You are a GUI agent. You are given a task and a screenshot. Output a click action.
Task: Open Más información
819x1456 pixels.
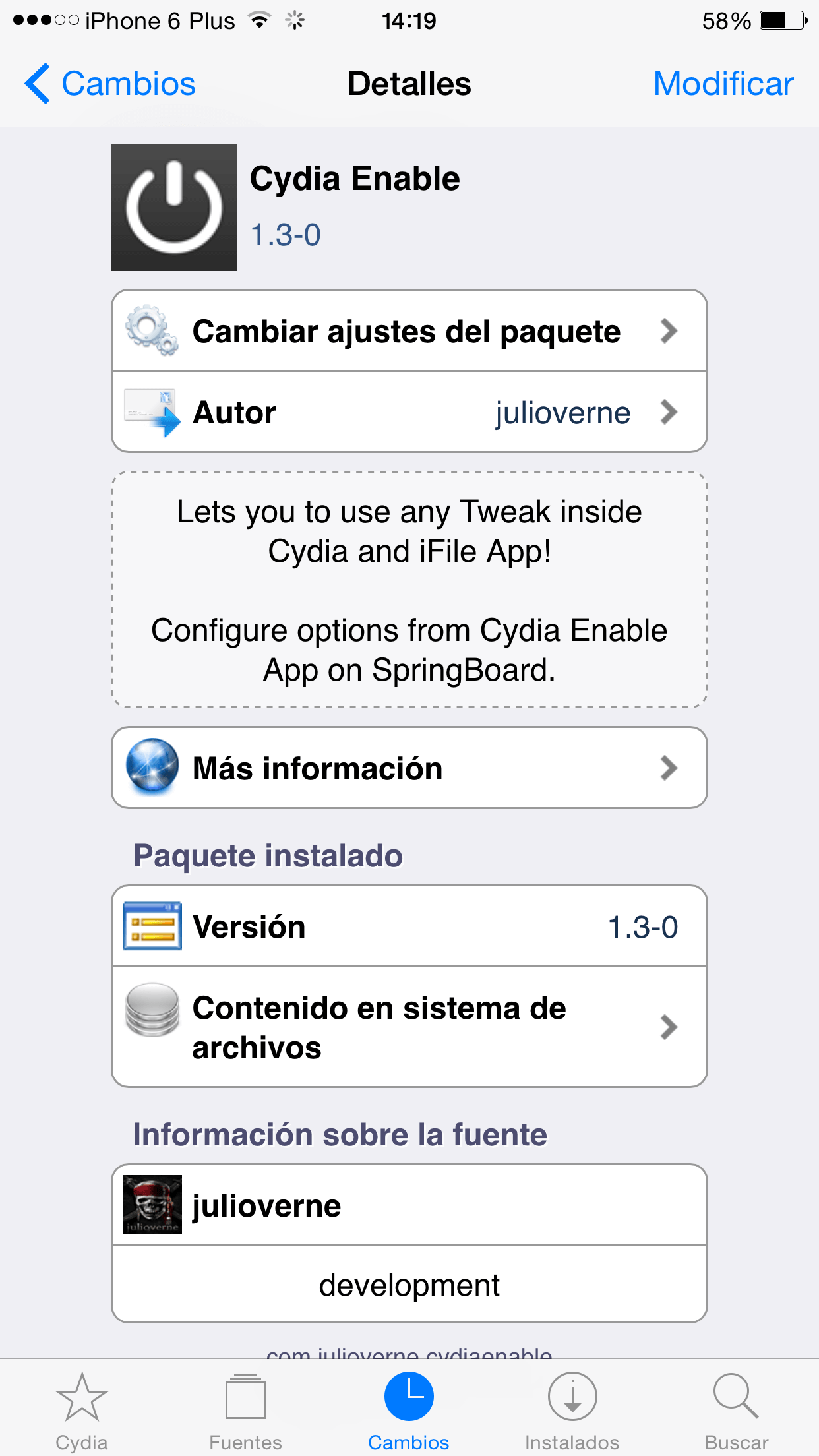pyautogui.click(x=409, y=768)
